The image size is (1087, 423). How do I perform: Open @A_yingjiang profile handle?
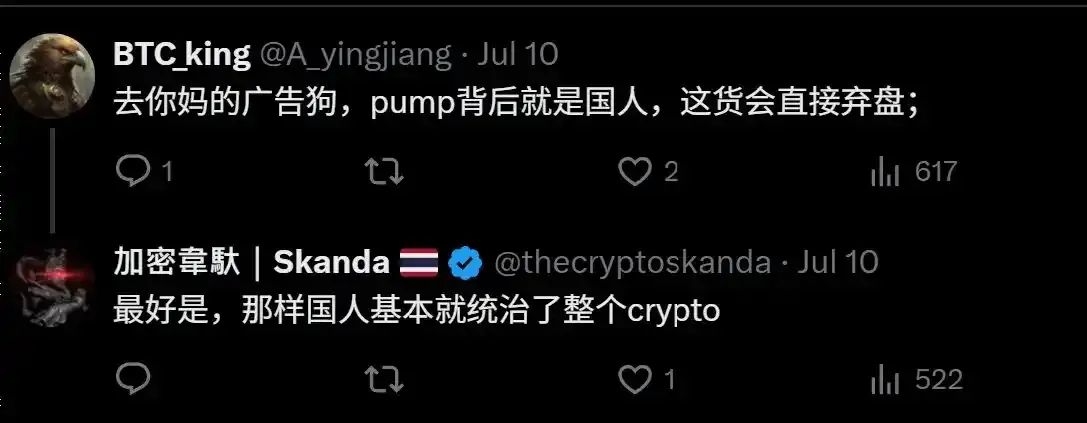coord(355,54)
